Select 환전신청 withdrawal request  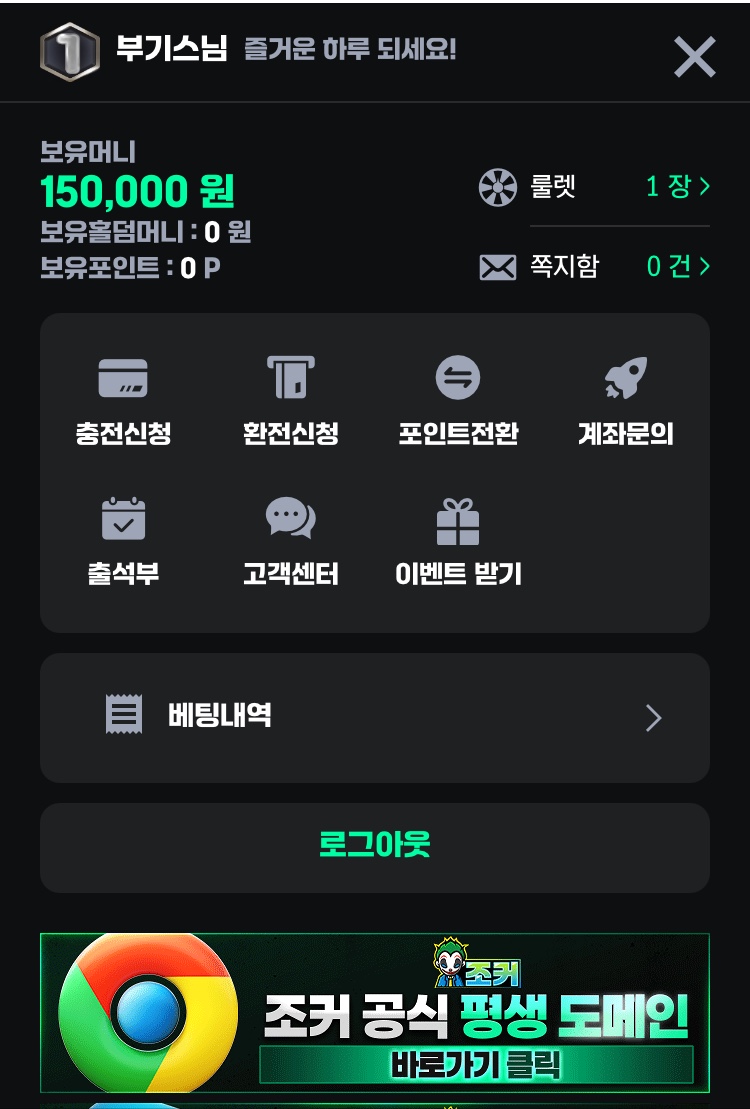291,400
